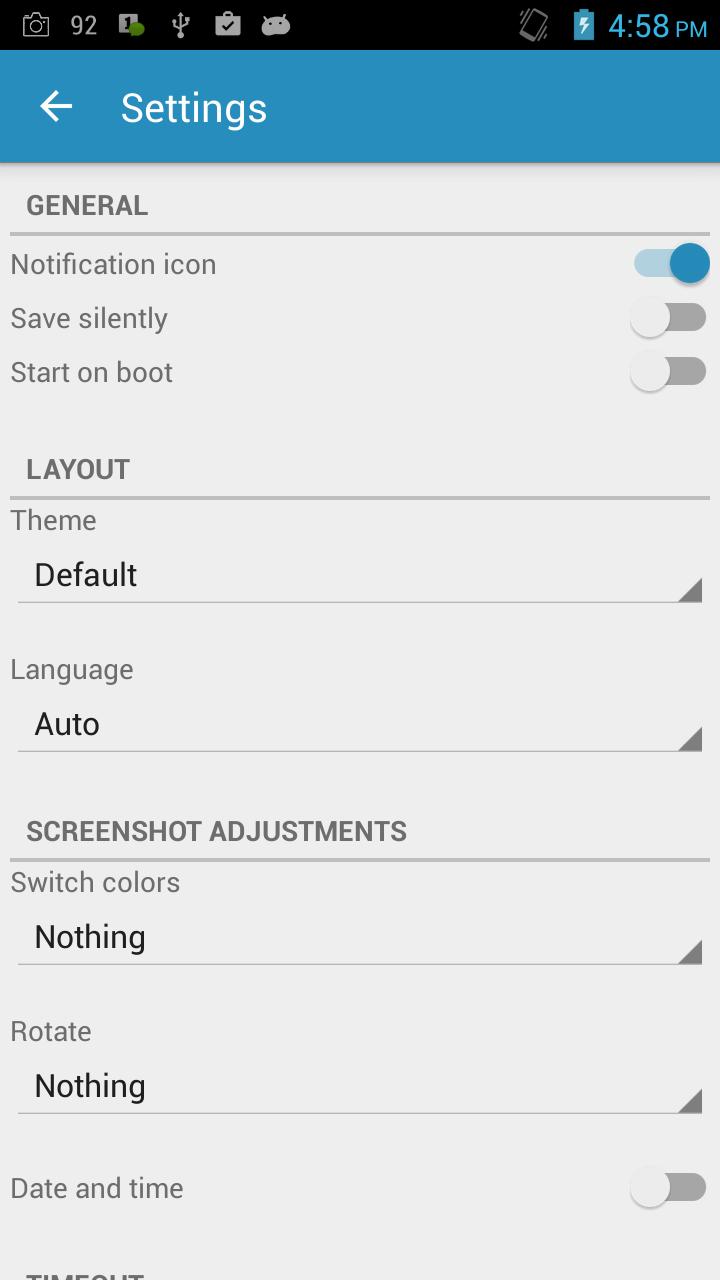The height and width of the screenshot is (1280, 720).
Task: Enable Save silently
Action: point(668,318)
